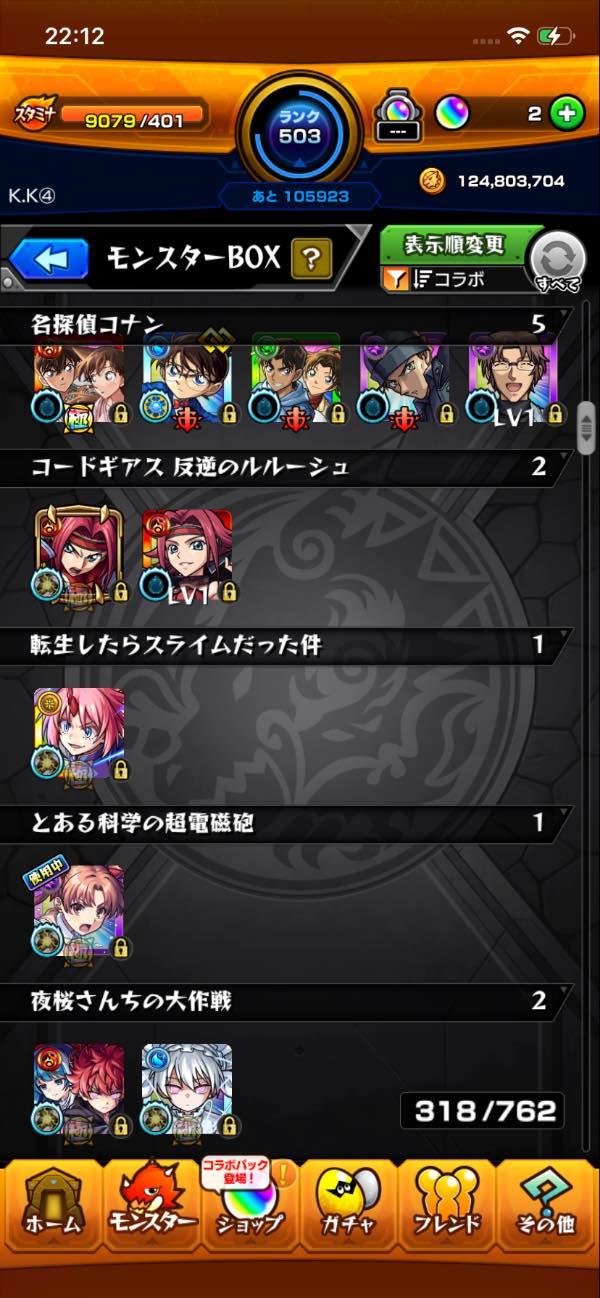Select the red-haired pair in 夜桜さんちの大作戦
This screenshot has height=1298, width=600.
(x=79, y=1089)
